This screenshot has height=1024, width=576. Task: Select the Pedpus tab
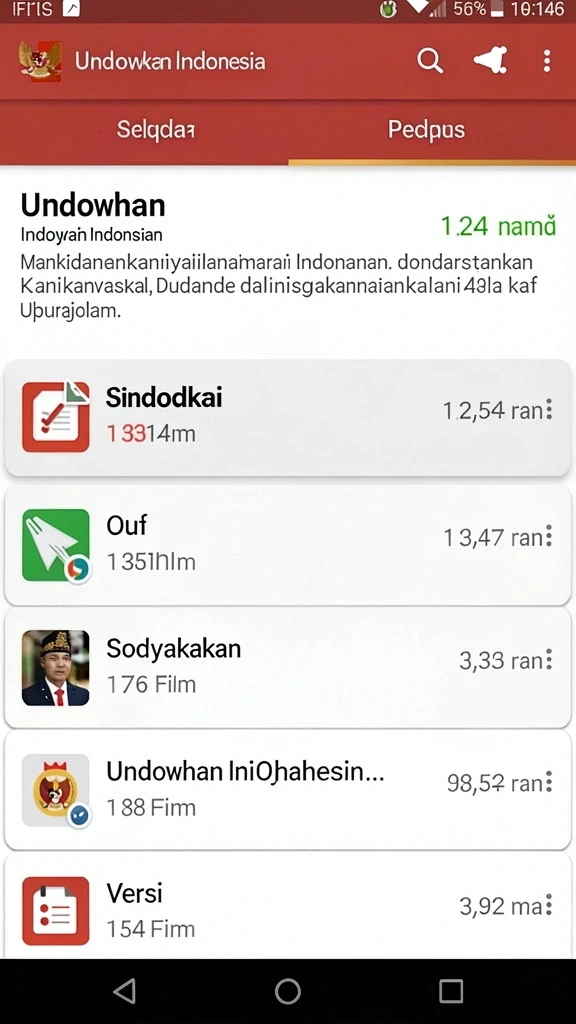tap(426, 129)
